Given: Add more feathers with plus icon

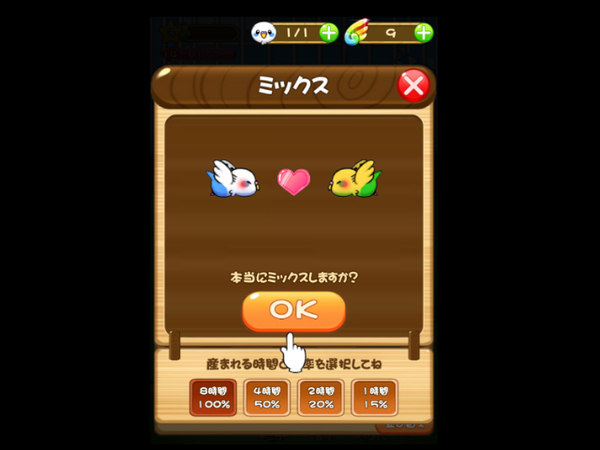Looking at the screenshot, I should (x=424, y=33).
